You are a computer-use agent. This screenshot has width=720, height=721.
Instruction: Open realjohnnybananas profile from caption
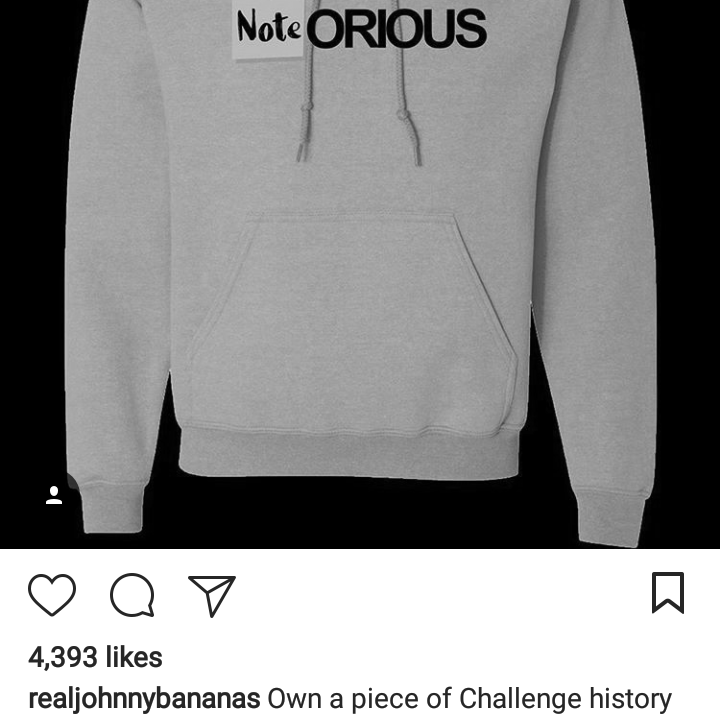point(145,699)
